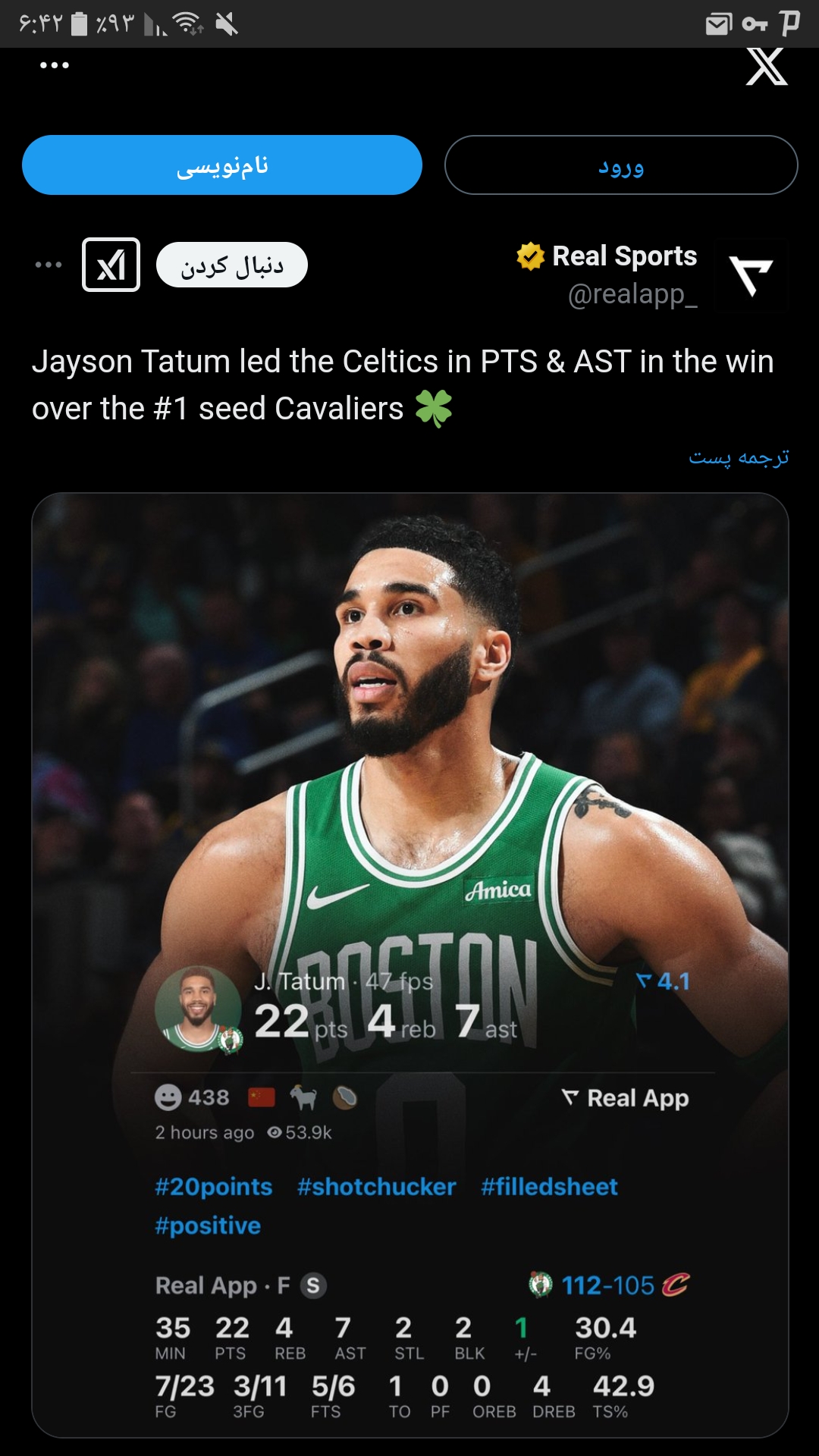Open the three-dot menu at top
This screenshot has width=819, height=1456.
(55, 65)
